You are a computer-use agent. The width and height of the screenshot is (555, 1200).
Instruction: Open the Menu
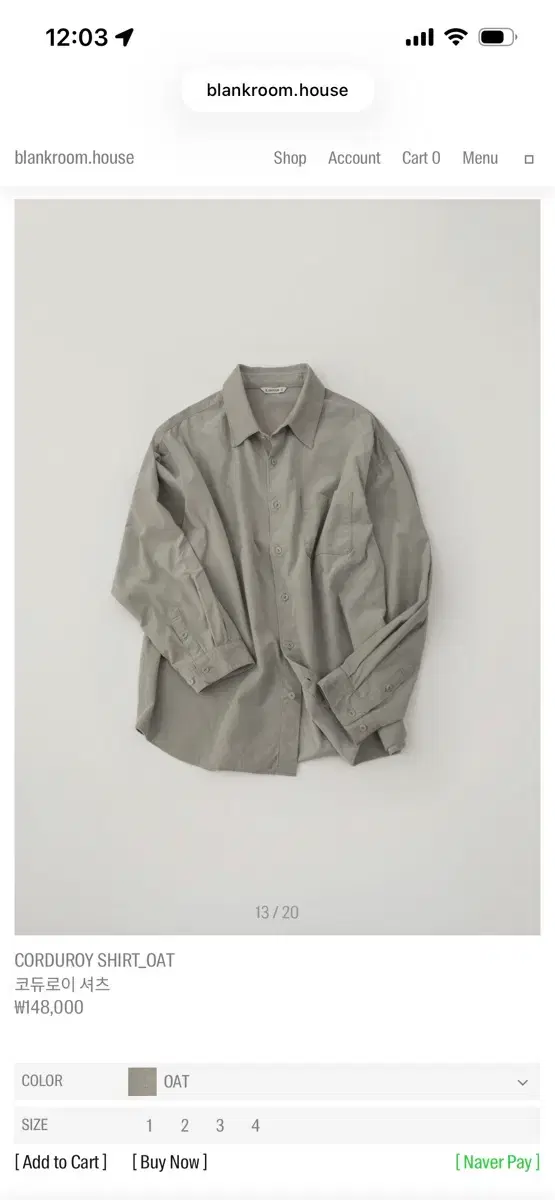[x=480, y=158]
